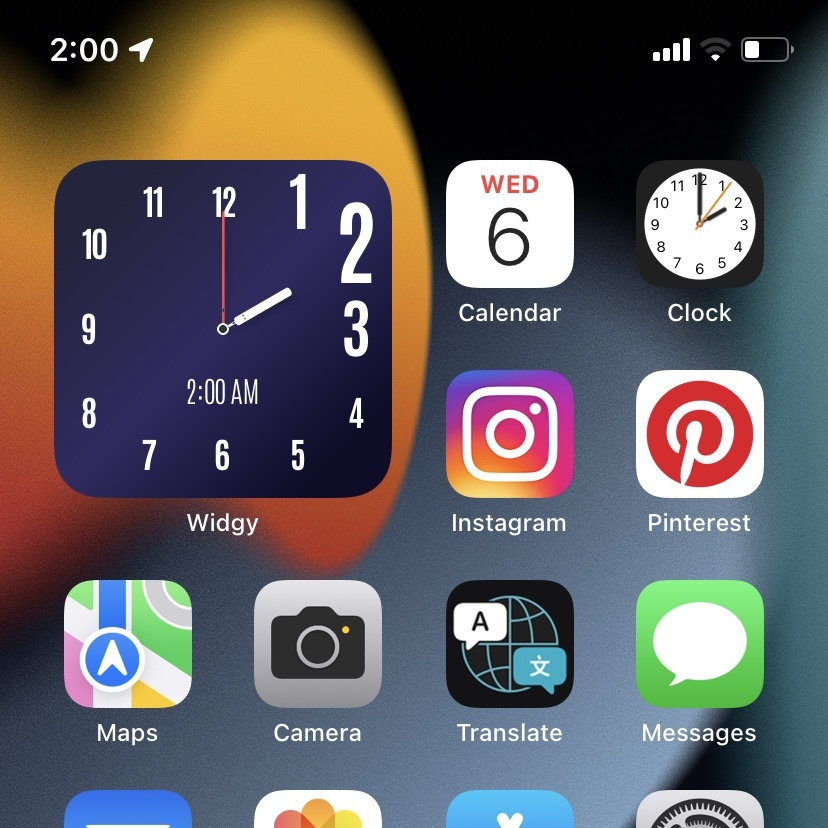Open the Messages app
Screen dimensions: 828x828
tap(699, 644)
